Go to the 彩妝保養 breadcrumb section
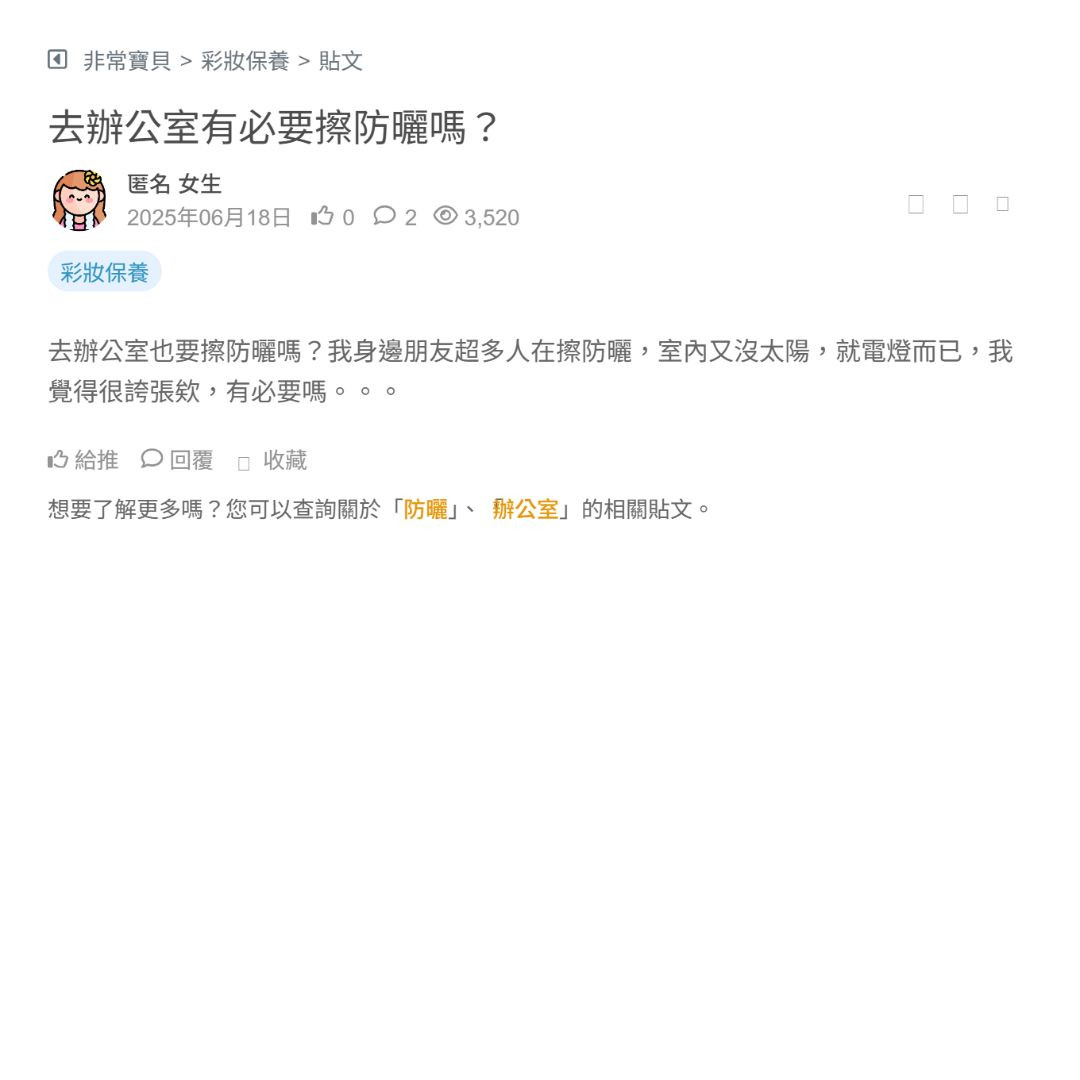Image resolution: width=1080 pixels, height=1080 pixels. coord(245,61)
